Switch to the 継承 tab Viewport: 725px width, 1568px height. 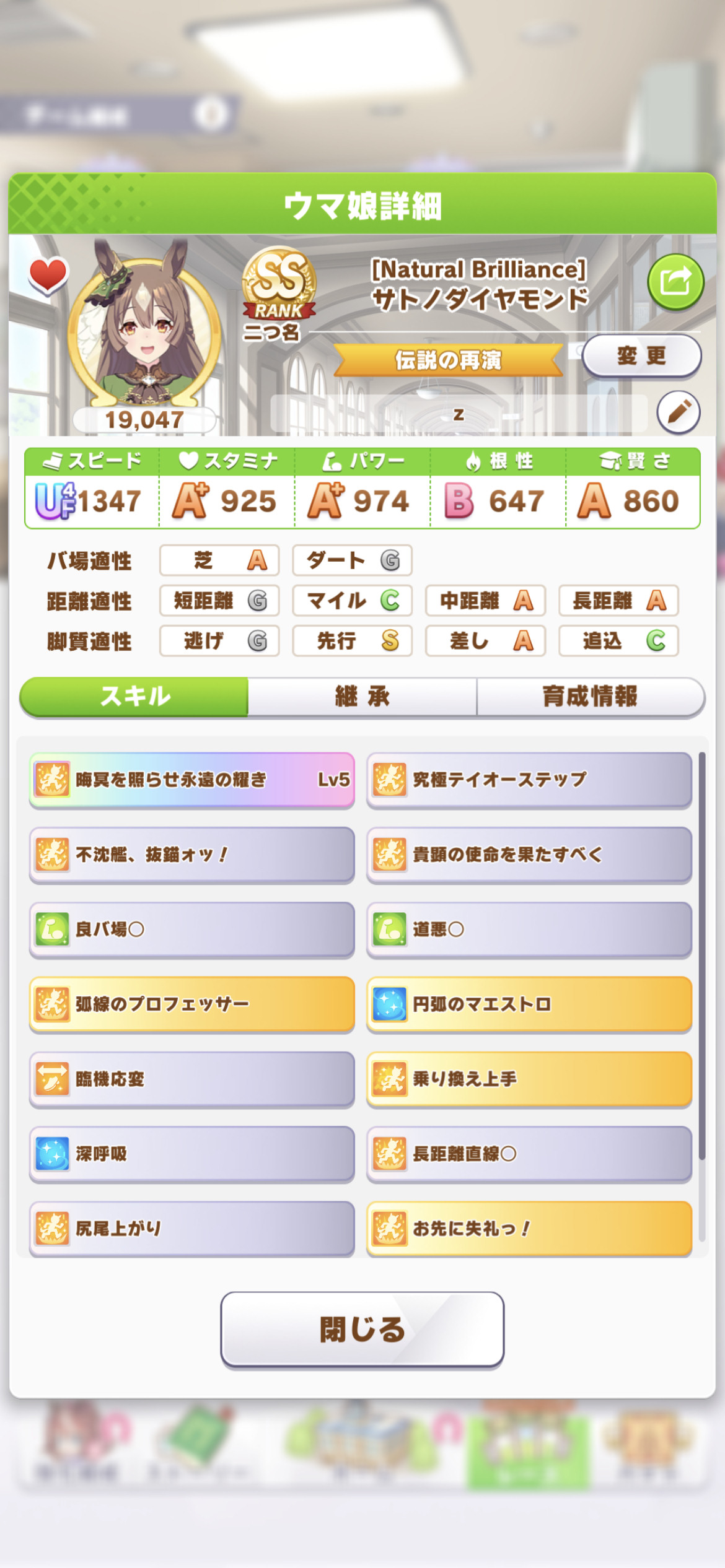tap(362, 697)
